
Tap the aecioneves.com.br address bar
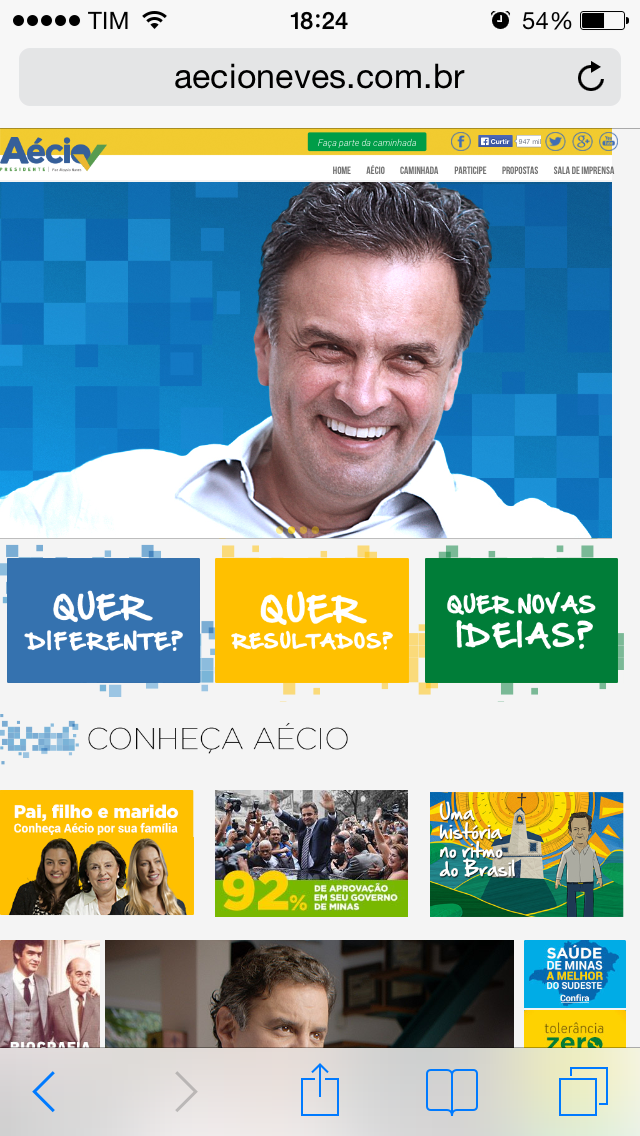[x=320, y=77]
